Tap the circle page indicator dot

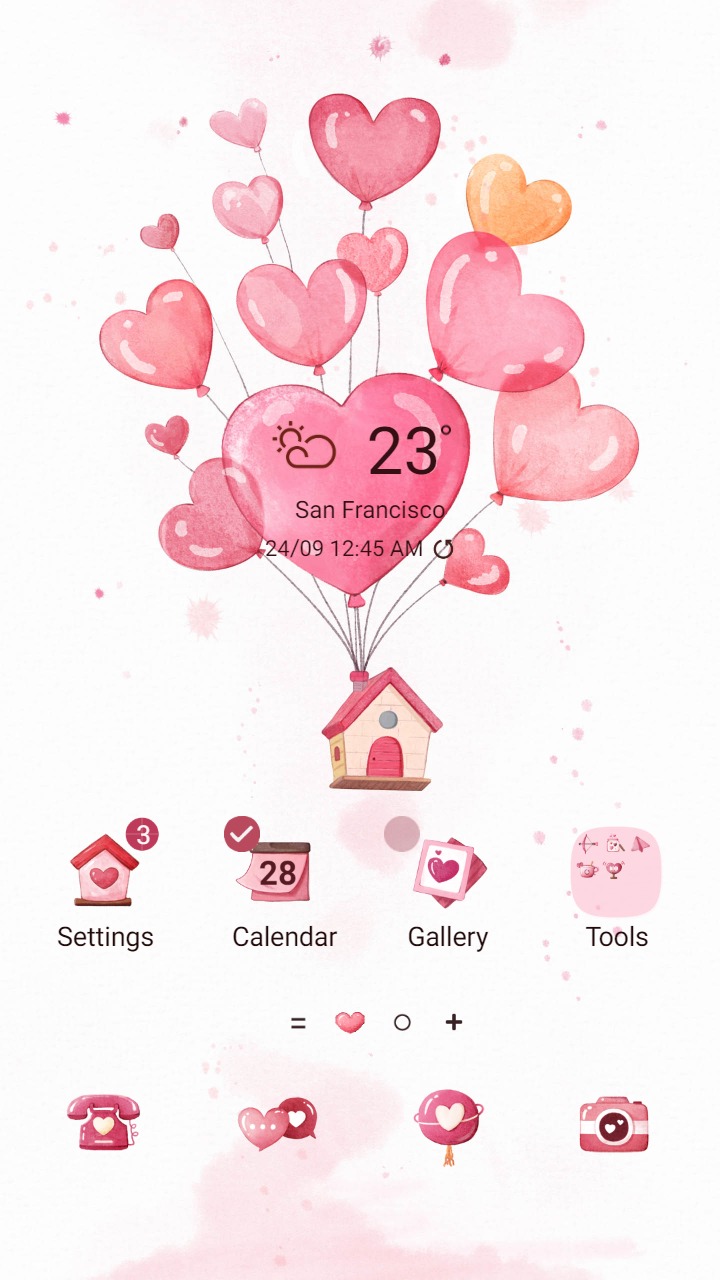click(402, 1022)
